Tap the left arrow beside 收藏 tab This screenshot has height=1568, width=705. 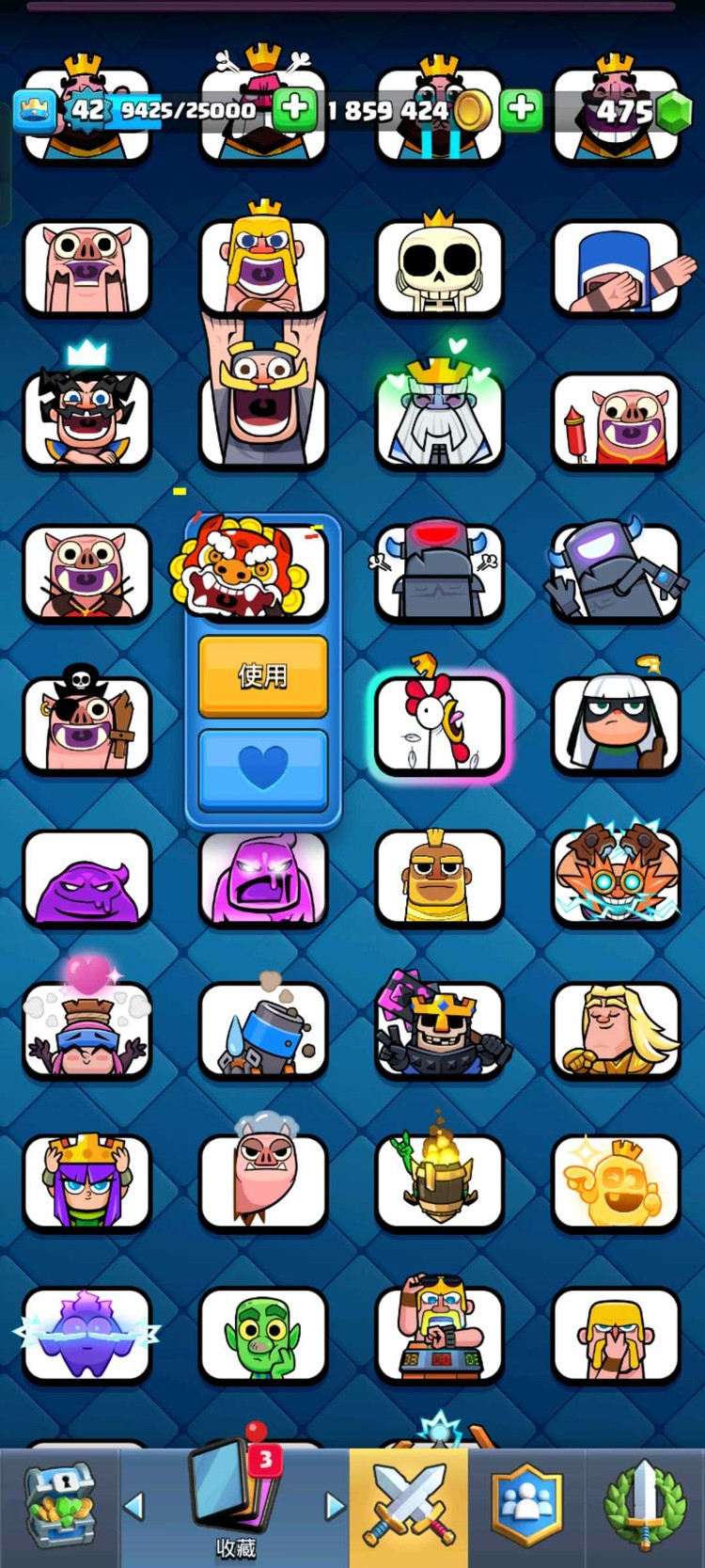[134, 1506]
